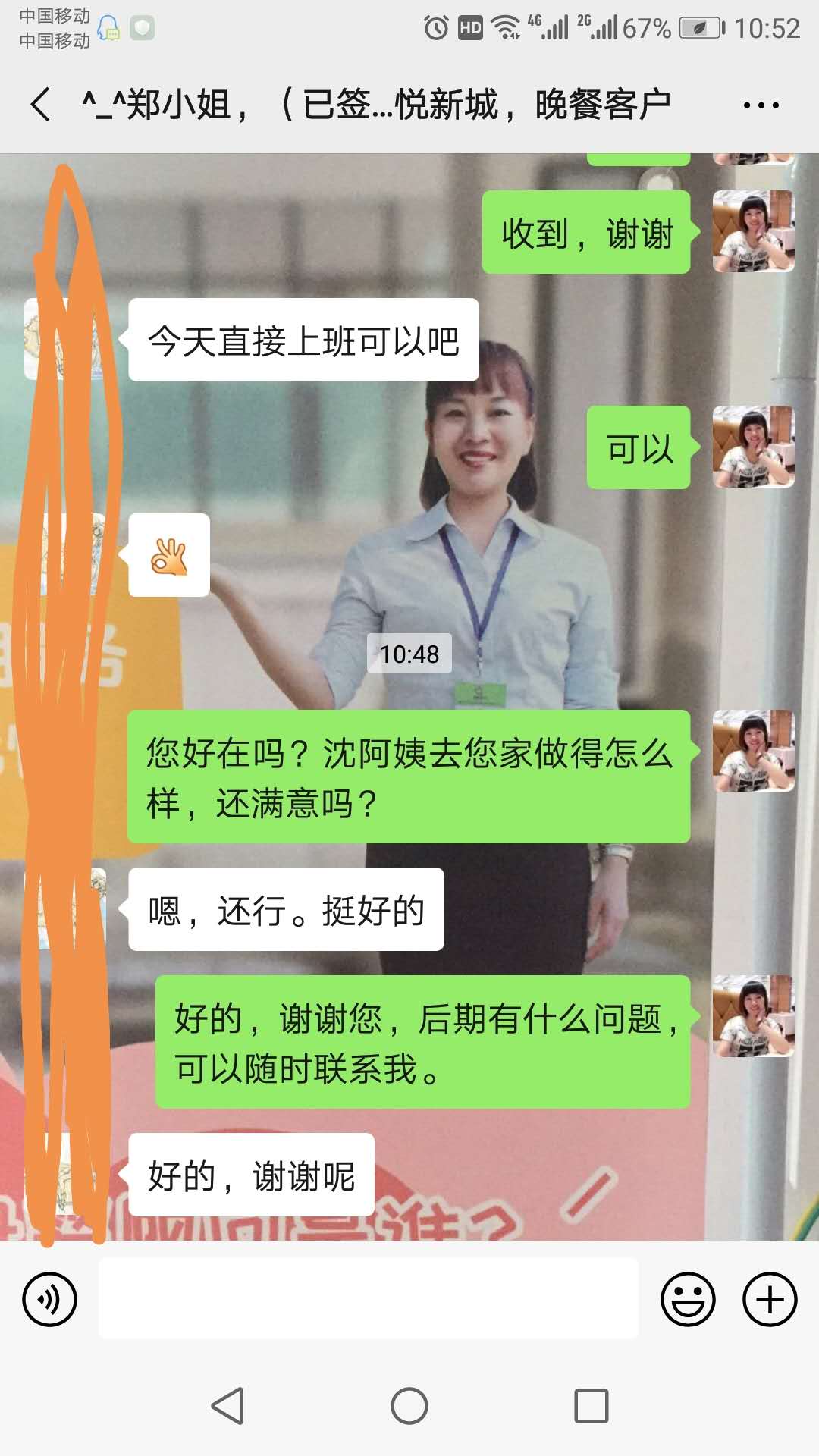The height and width of the screenshot is (1456, 819).
Task: Focus the message text field
Action: click(x=369, y=1299)
